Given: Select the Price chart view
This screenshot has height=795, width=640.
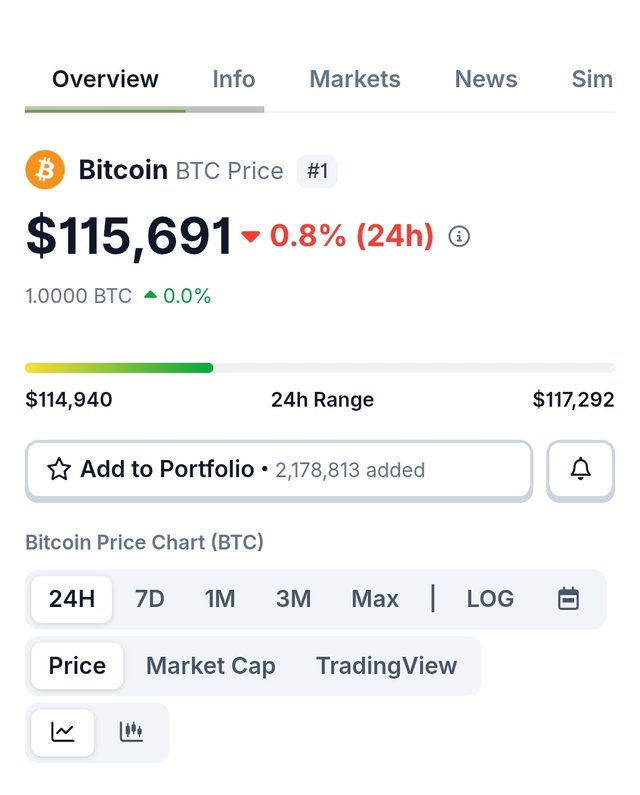Looking at the screenshot, I should [77, 666].
